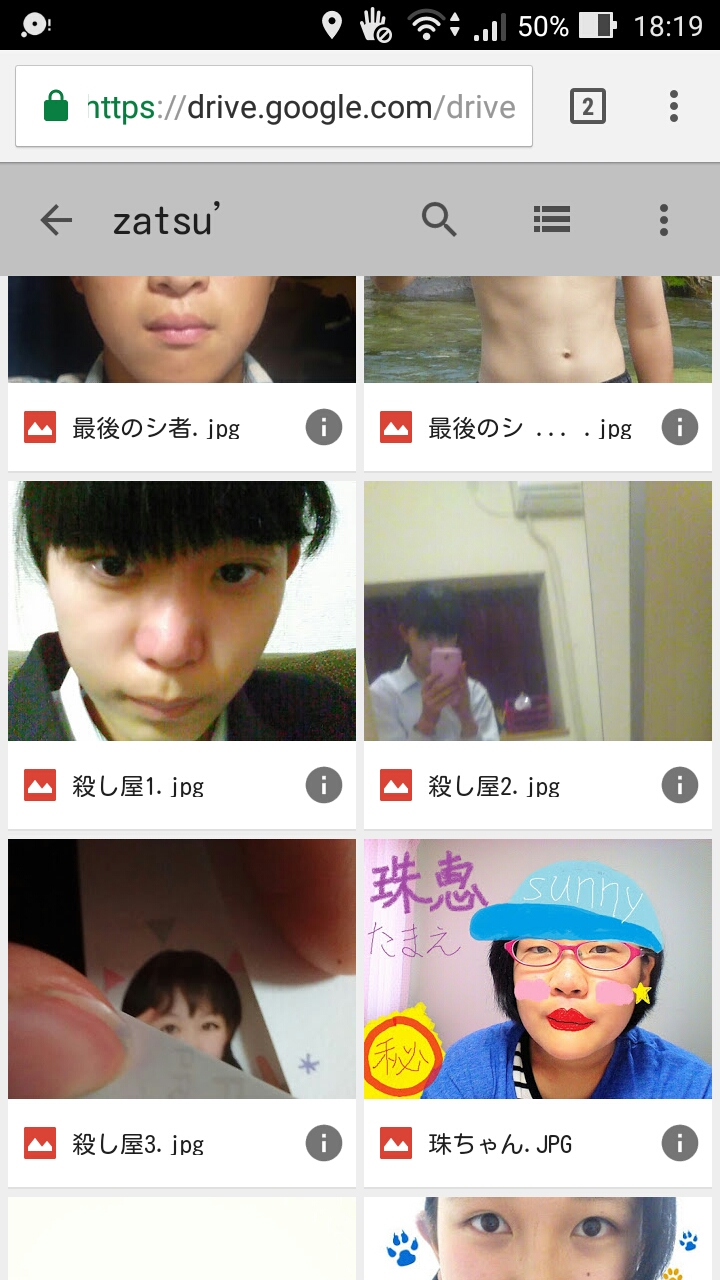Open the Drive folder overflow menu
720x1280 pixels.
663,220
